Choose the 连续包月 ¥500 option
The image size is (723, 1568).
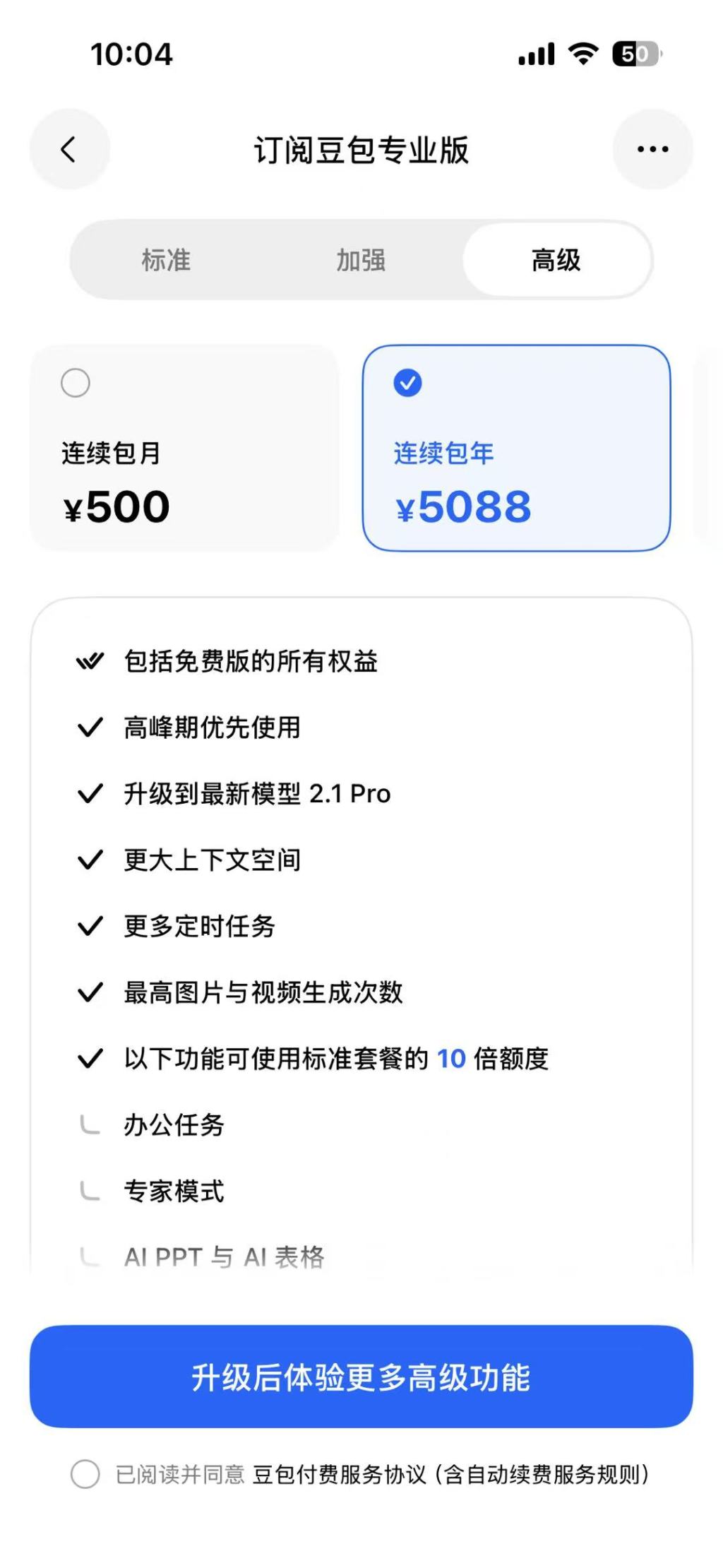184,448
